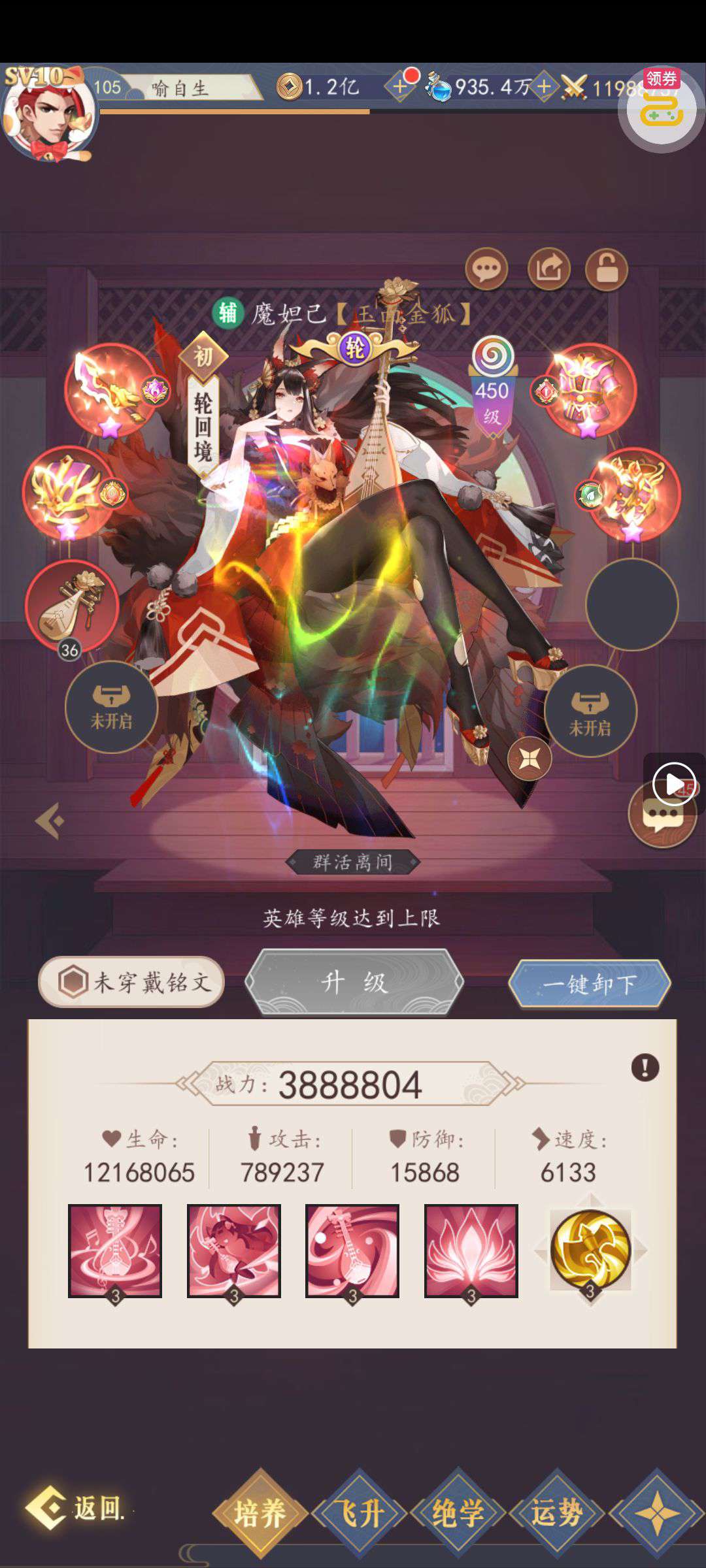Tap the empty equipment slot

click(x=631, y=604)
